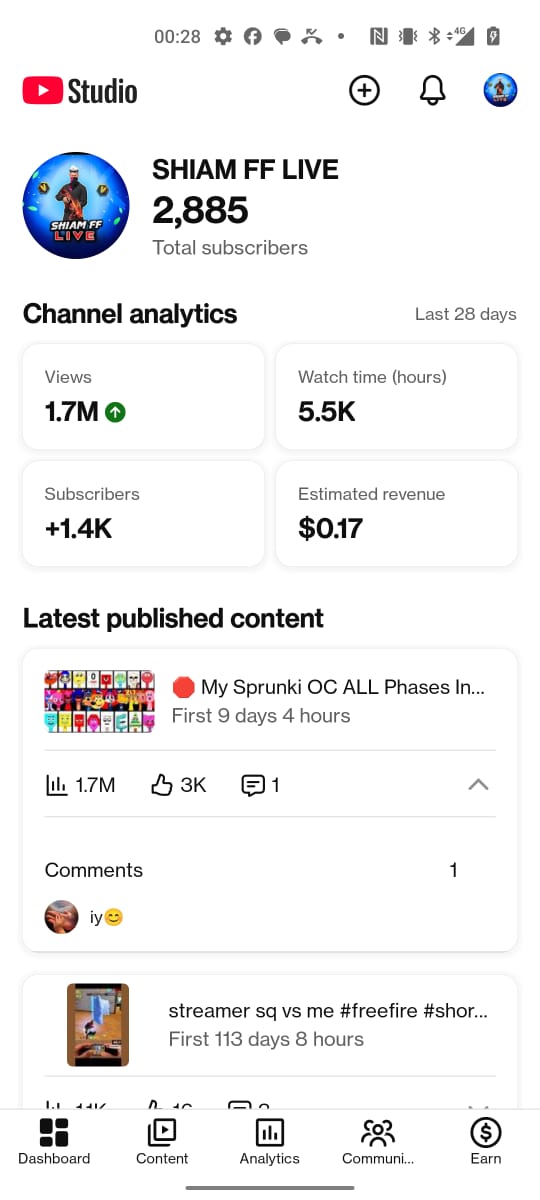
Task: Switch to the Community tab
Action: (x=378, y=1142)
